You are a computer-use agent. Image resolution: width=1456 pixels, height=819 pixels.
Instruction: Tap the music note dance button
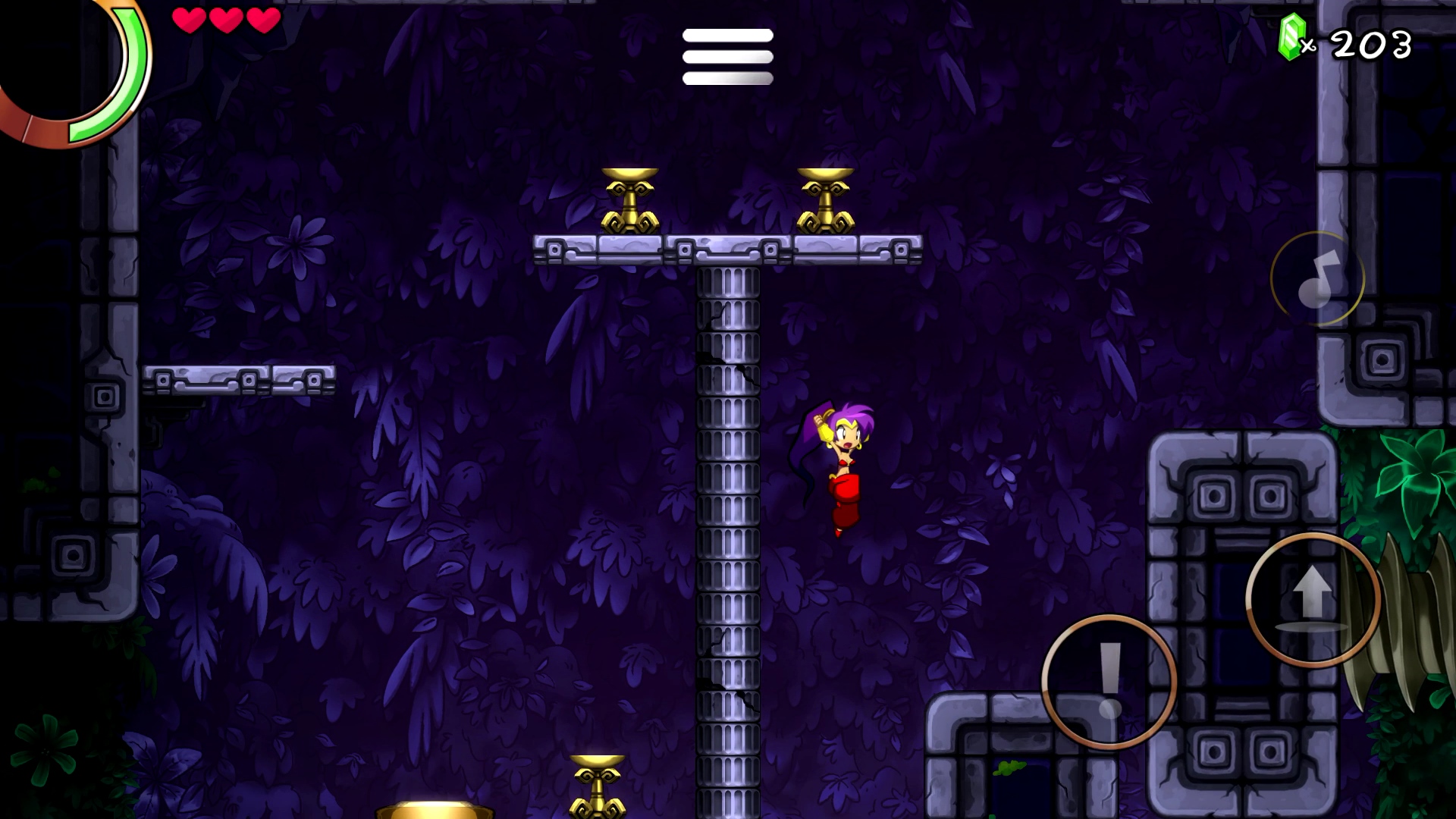1317,278
